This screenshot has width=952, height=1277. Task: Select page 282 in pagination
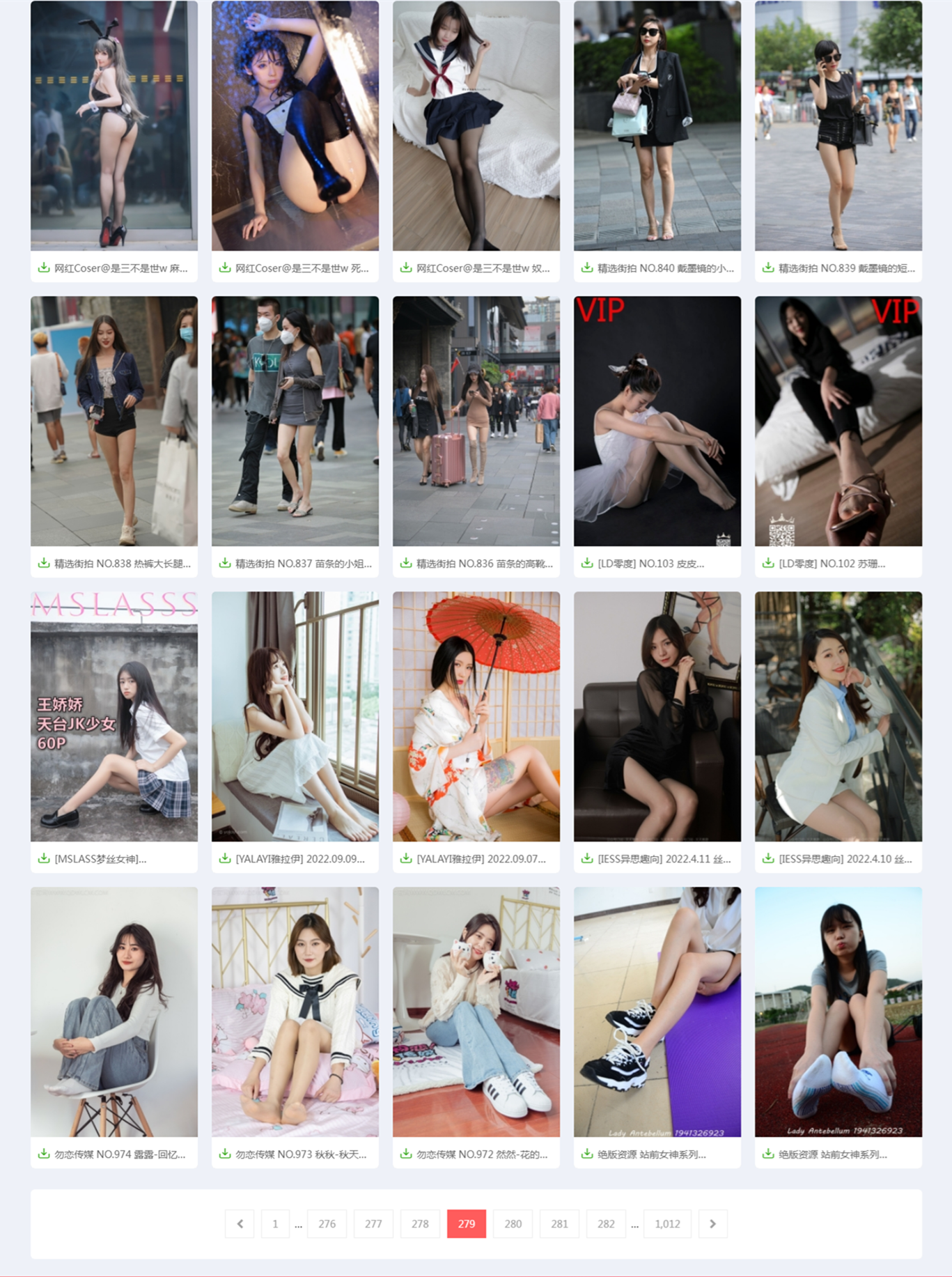tap(606, 1224)
